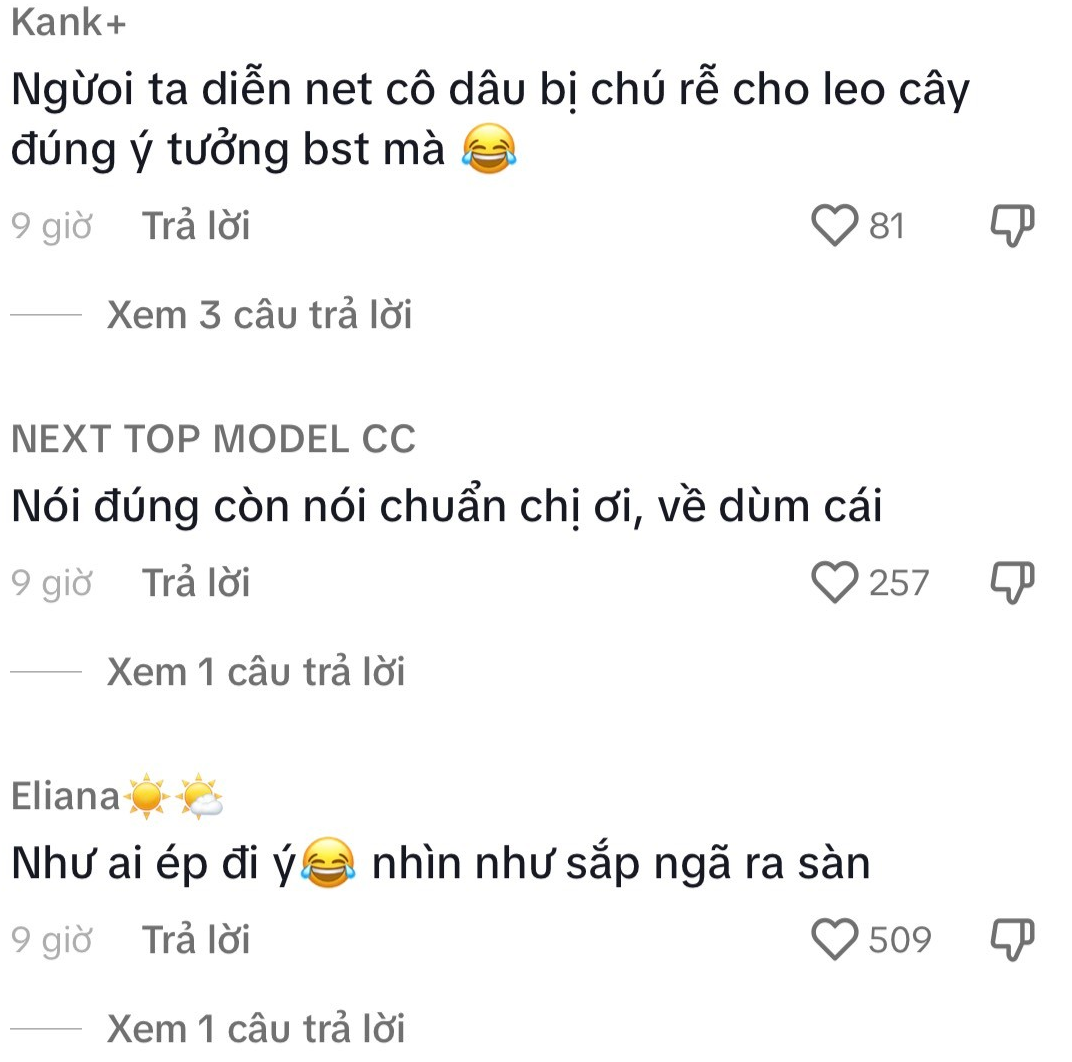
Task: Reply to Kank+'s comment
Action: [x=196, y=227]
